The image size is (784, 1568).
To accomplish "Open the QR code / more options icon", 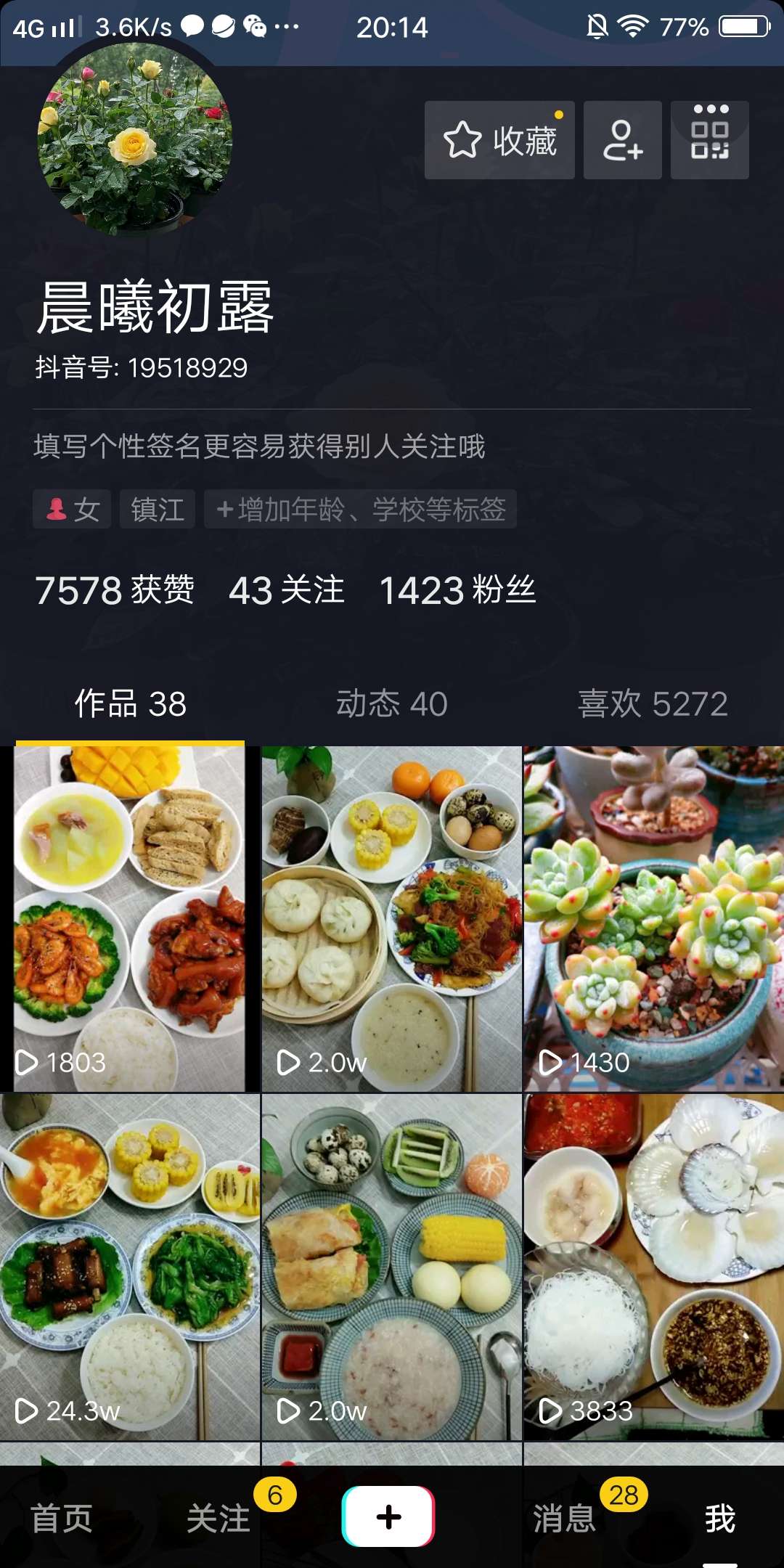I will (710, 141).
